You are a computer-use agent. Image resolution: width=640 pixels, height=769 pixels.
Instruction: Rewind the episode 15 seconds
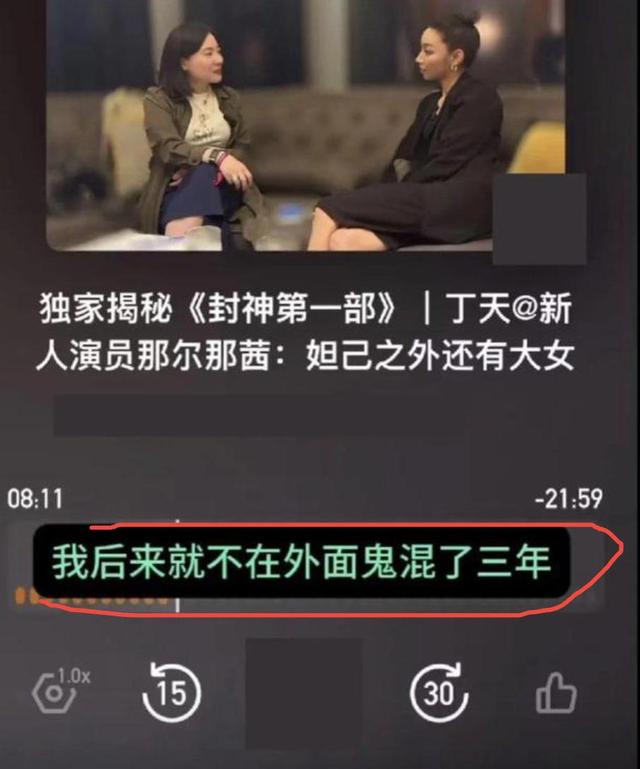point(171,692)
